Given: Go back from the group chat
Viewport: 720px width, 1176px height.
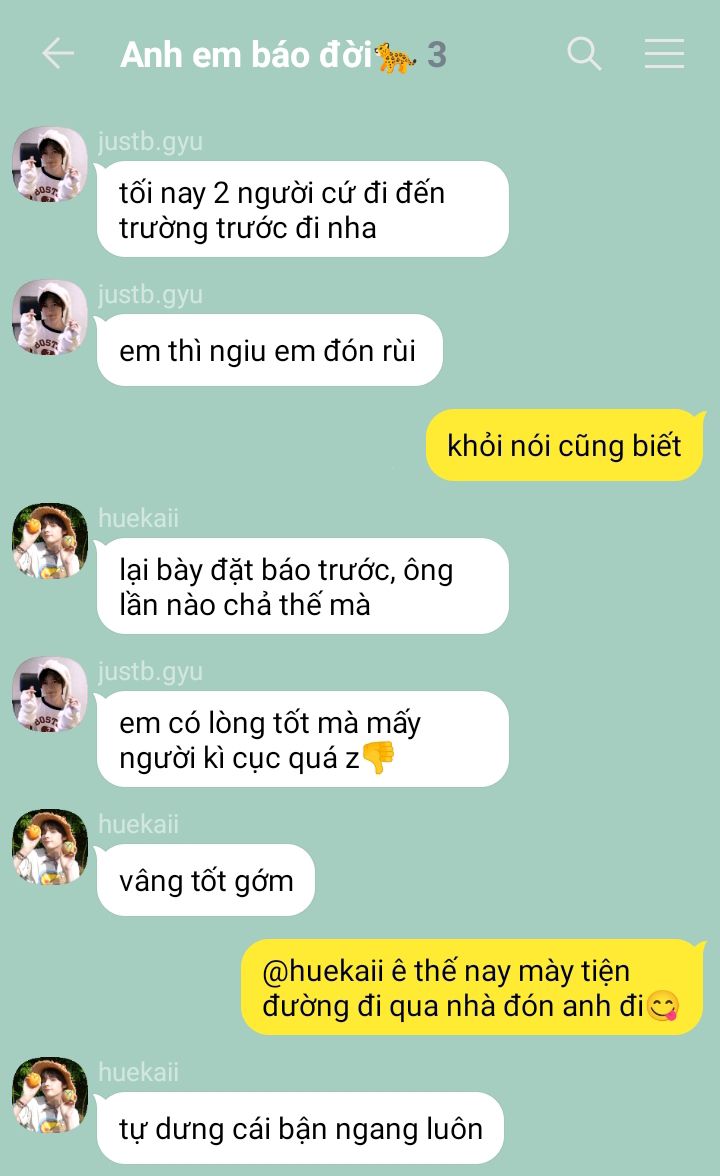Looking at the screenshot, I should tap(58, 54).
